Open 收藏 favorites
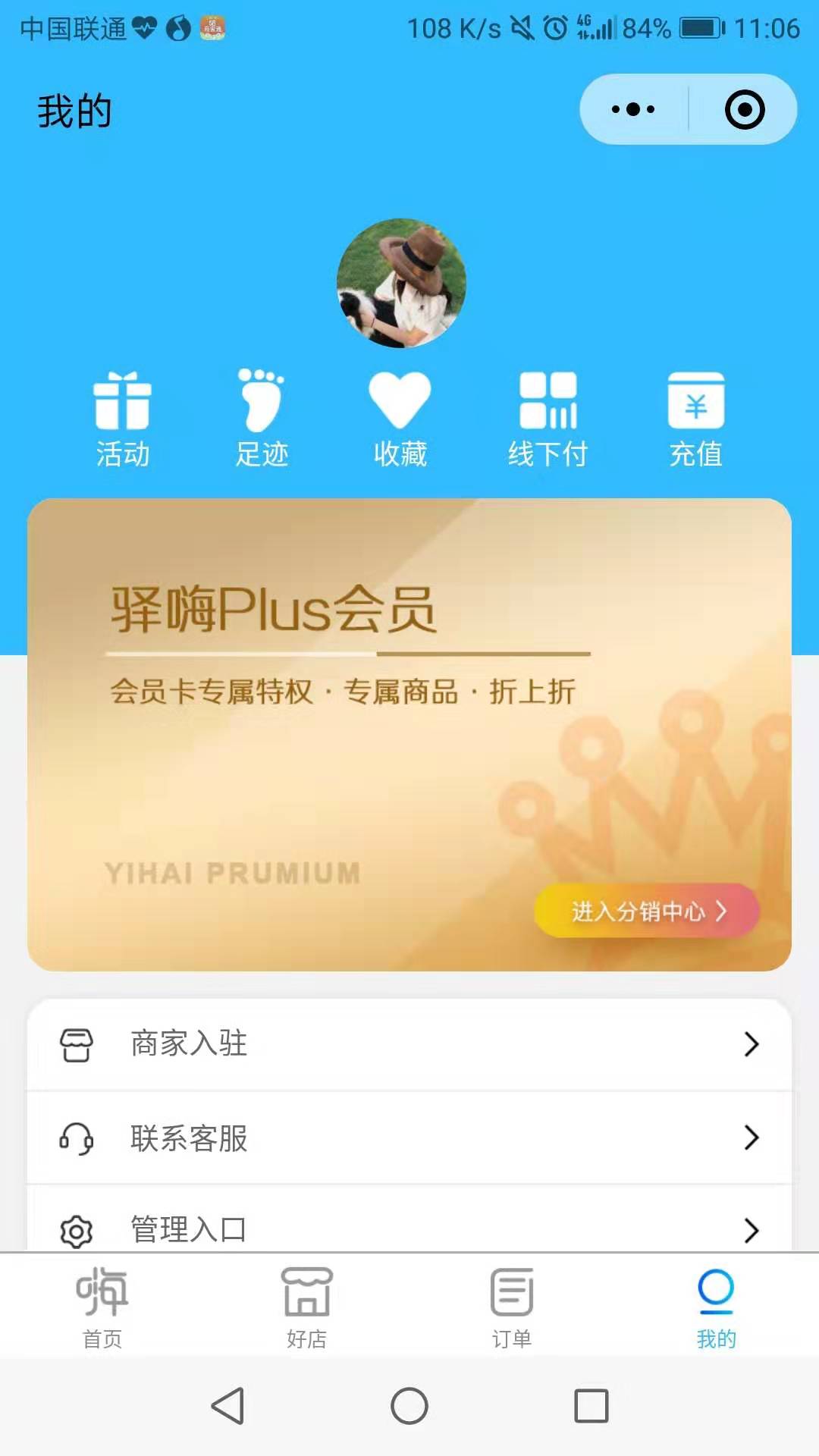This screenshot has height=1456, width=819. click(x=400, y=419)
